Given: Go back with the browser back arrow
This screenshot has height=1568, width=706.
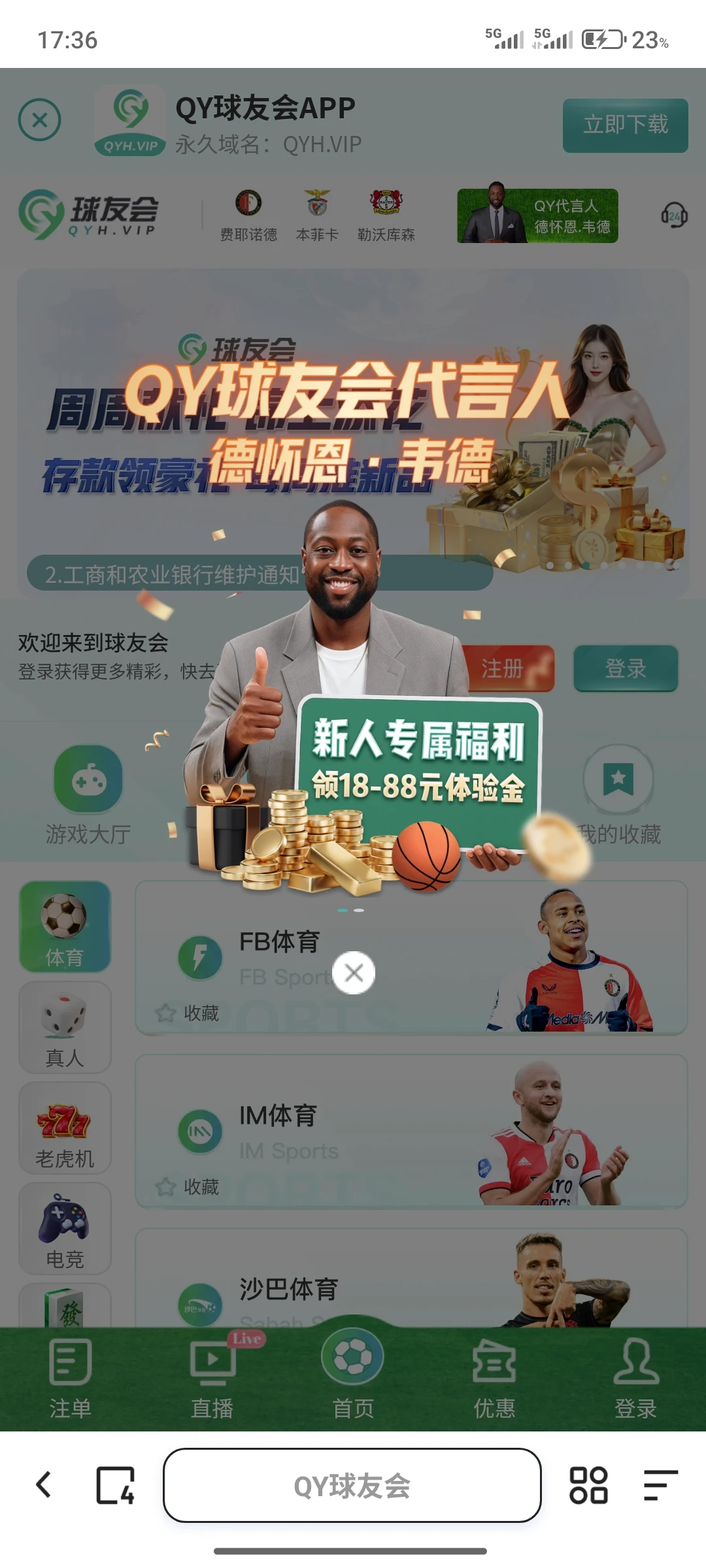Looking at the screenshot, I should click(x=43, y=1485).
